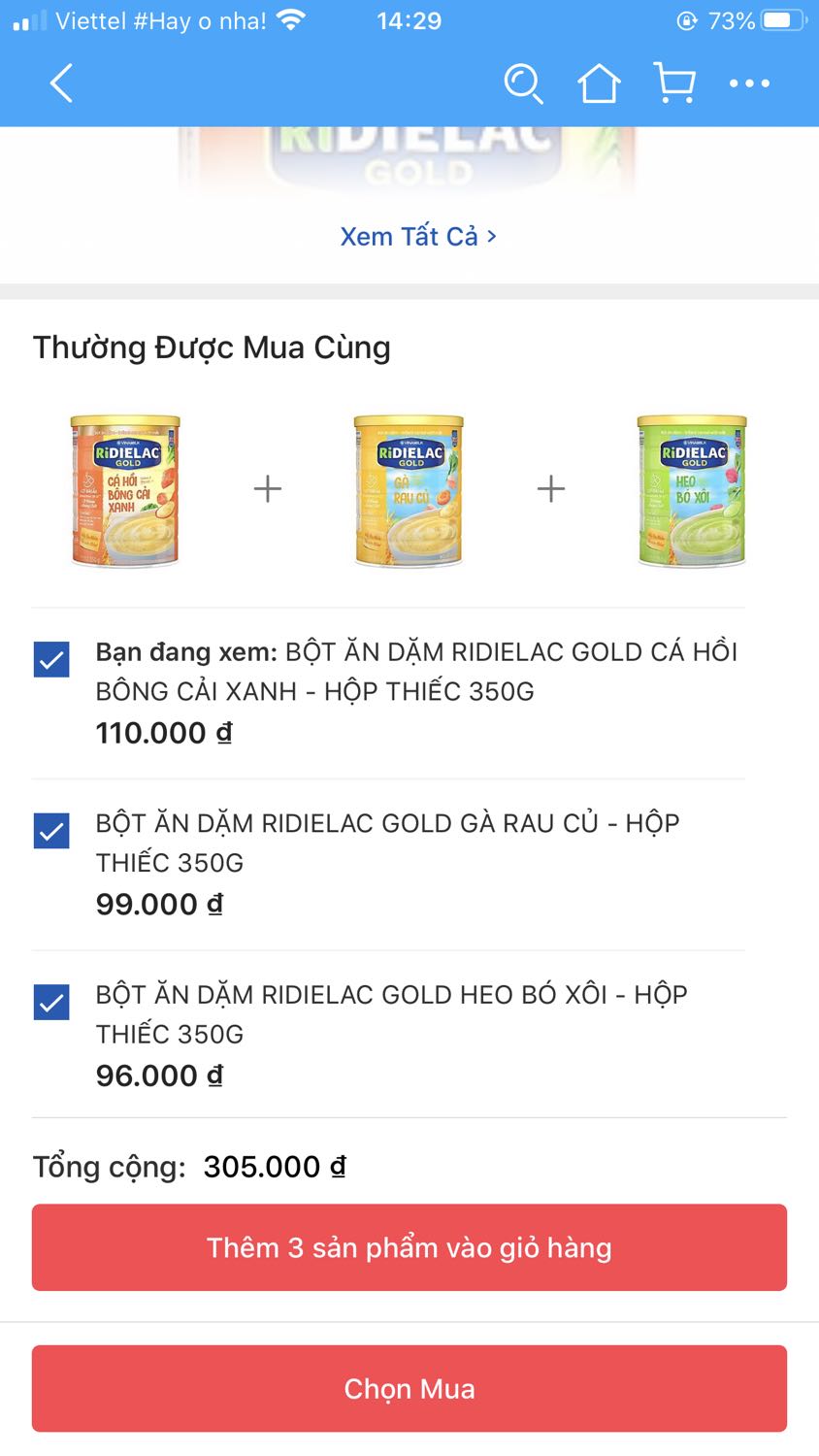Screen dimensions: 819x1456
Task: Go back using the back arrow
Action: (60, 84)
